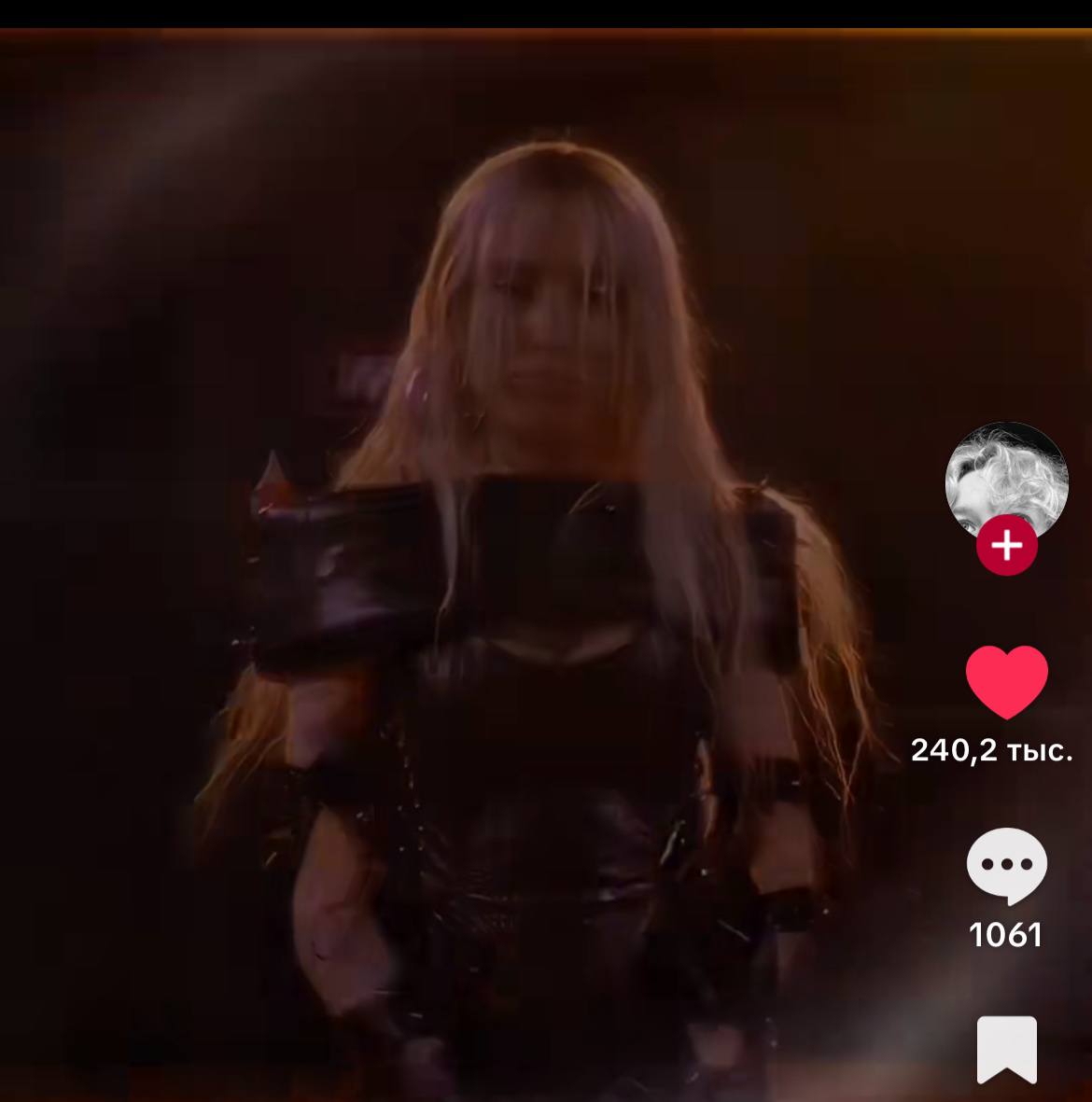The height and width of the screenshot is (1102, 1092).
Task: Follow the creator with the plus button
Action: 1006,545
